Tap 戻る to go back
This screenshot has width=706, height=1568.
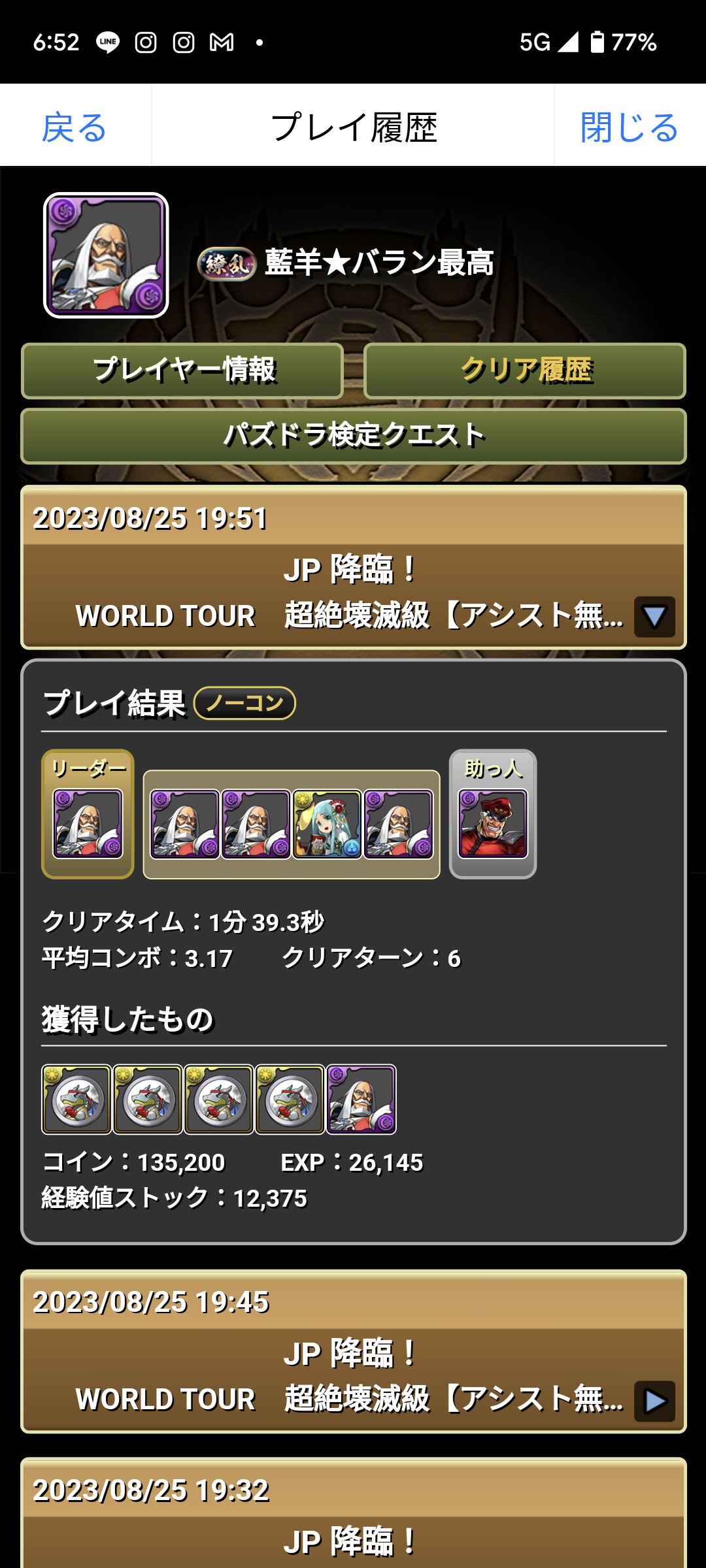[75, 126]
